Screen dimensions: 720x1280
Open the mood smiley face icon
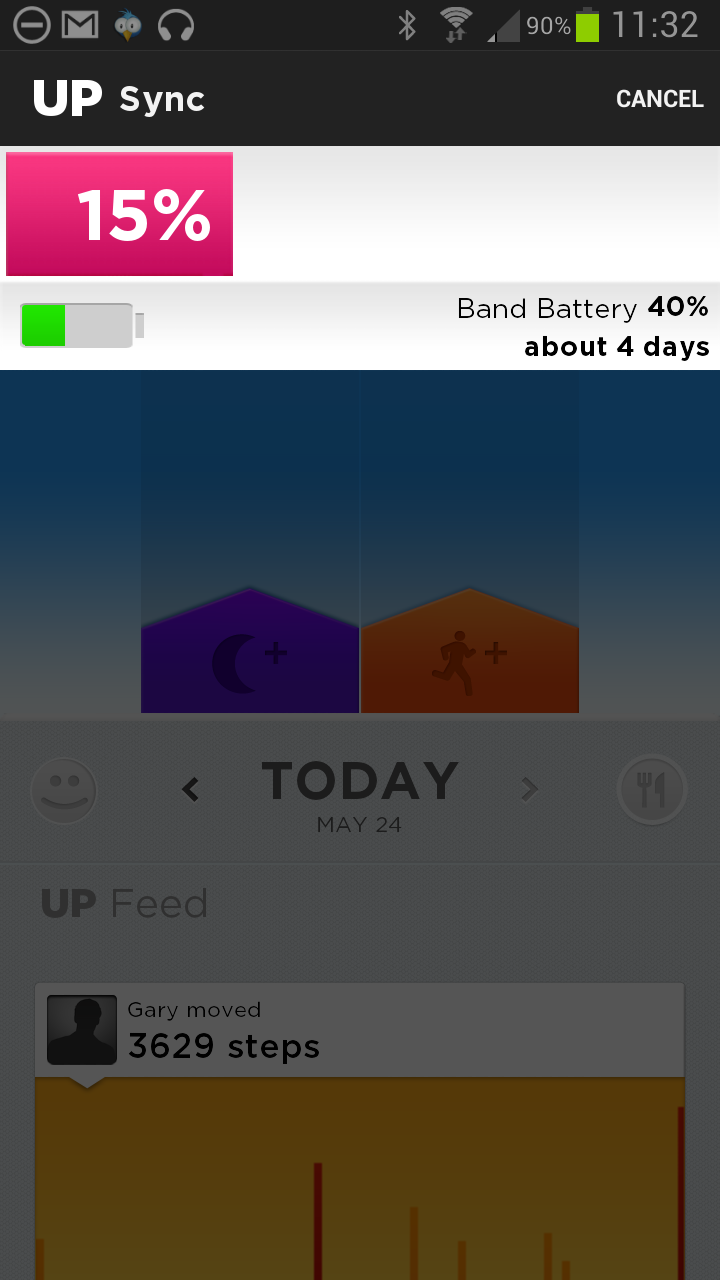point(64,791)
